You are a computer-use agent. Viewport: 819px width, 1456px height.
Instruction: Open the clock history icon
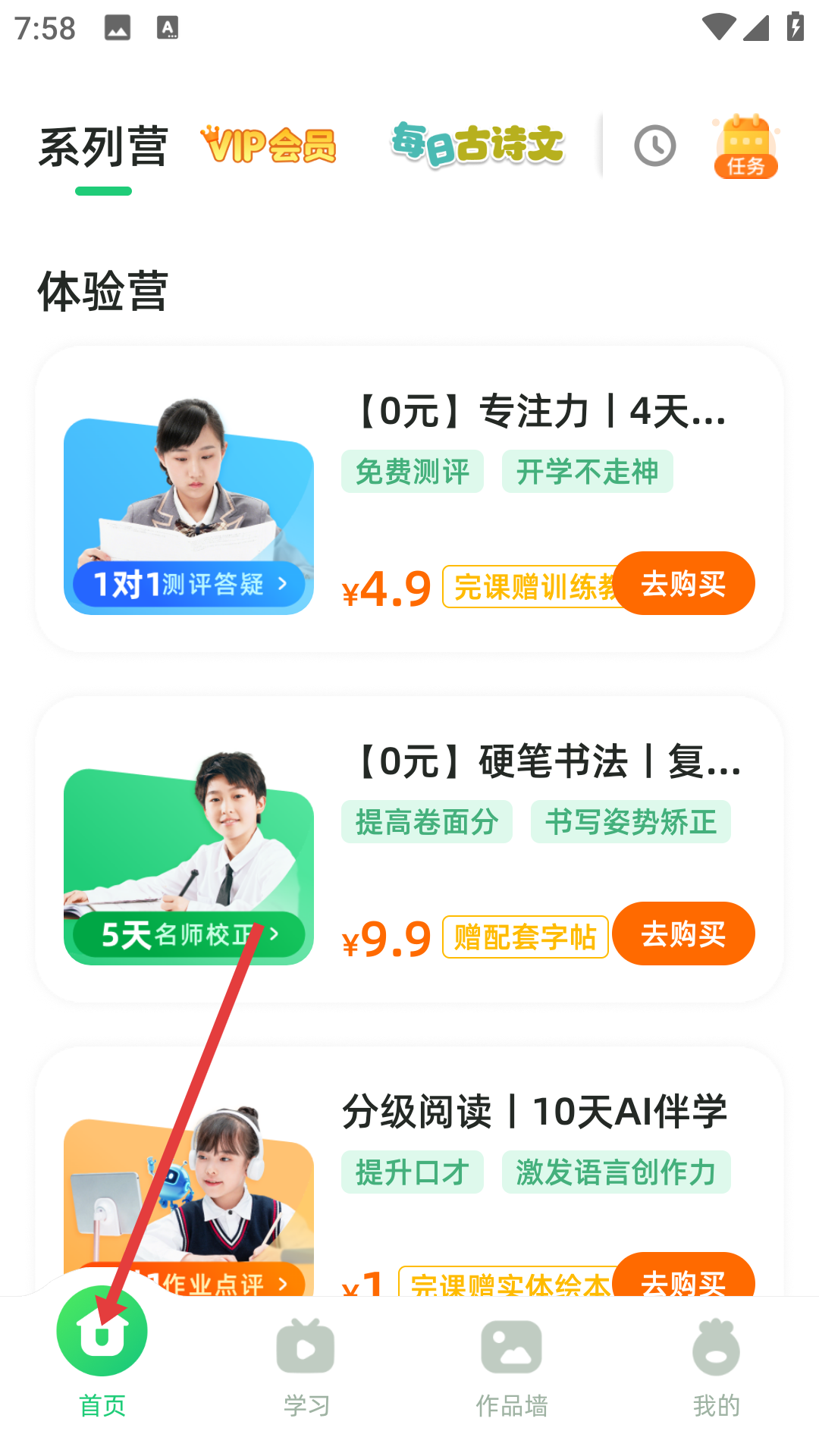click(654, 146)
